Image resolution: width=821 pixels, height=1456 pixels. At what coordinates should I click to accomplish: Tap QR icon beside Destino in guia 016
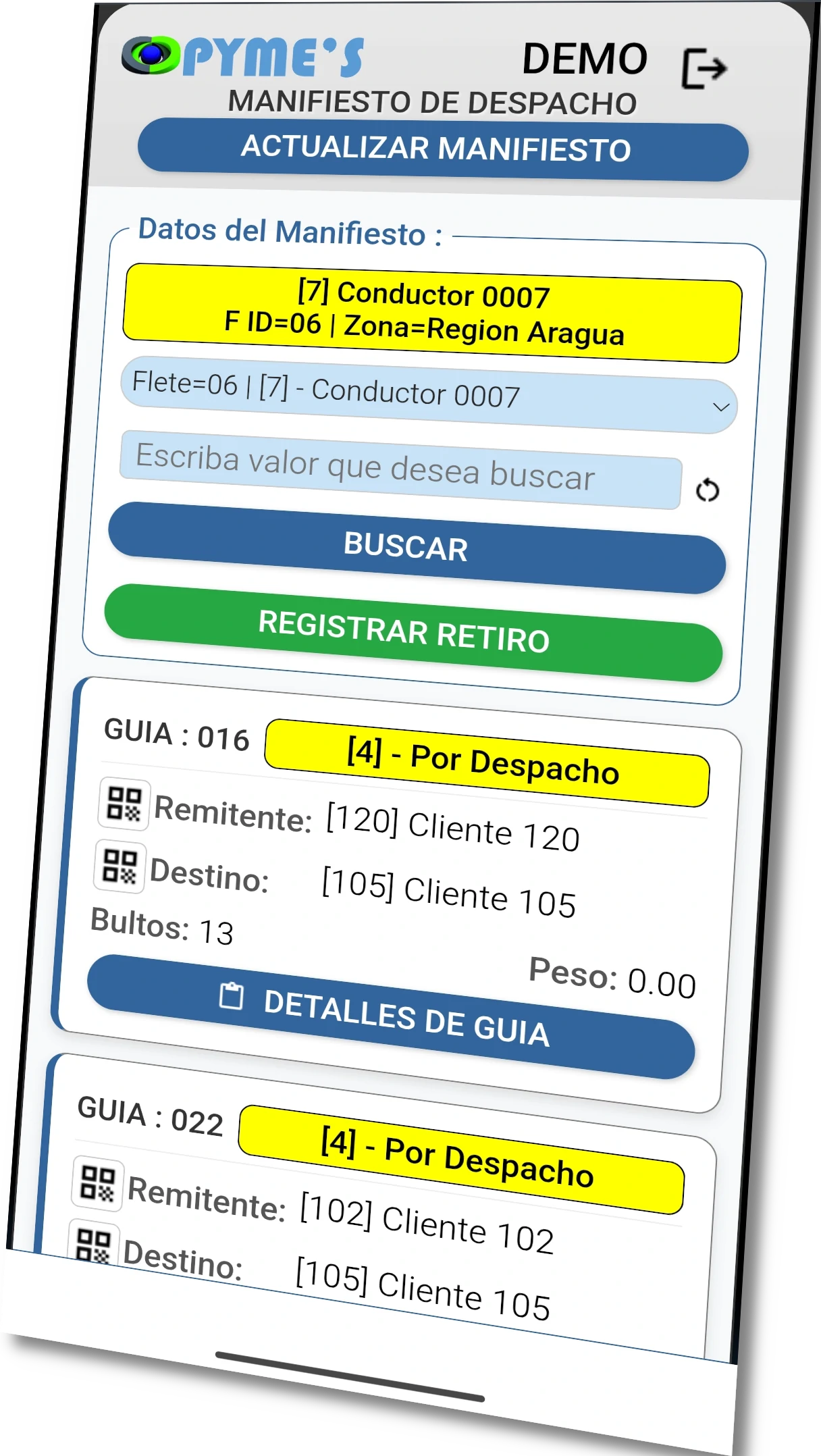pyautogui.click(x=120, y=866)
